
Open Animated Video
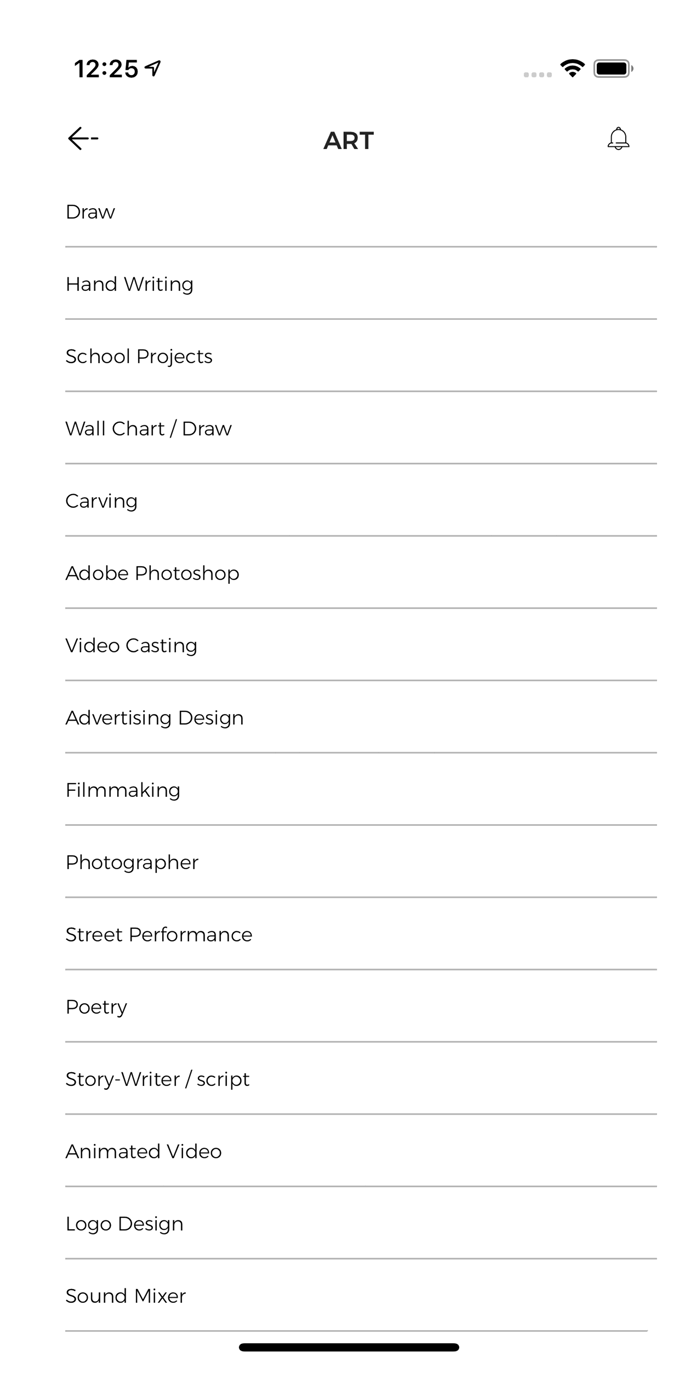tap(361, 1151)
